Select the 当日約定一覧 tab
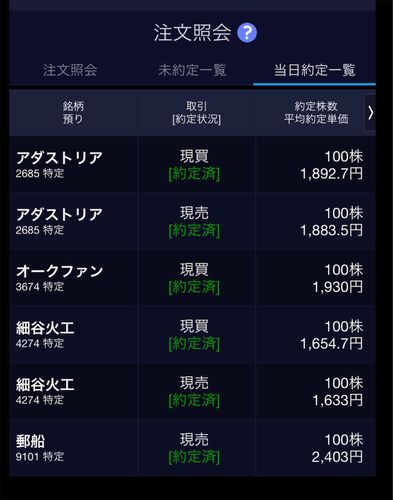This screenshot has width=393, height=500. (314, 70)
